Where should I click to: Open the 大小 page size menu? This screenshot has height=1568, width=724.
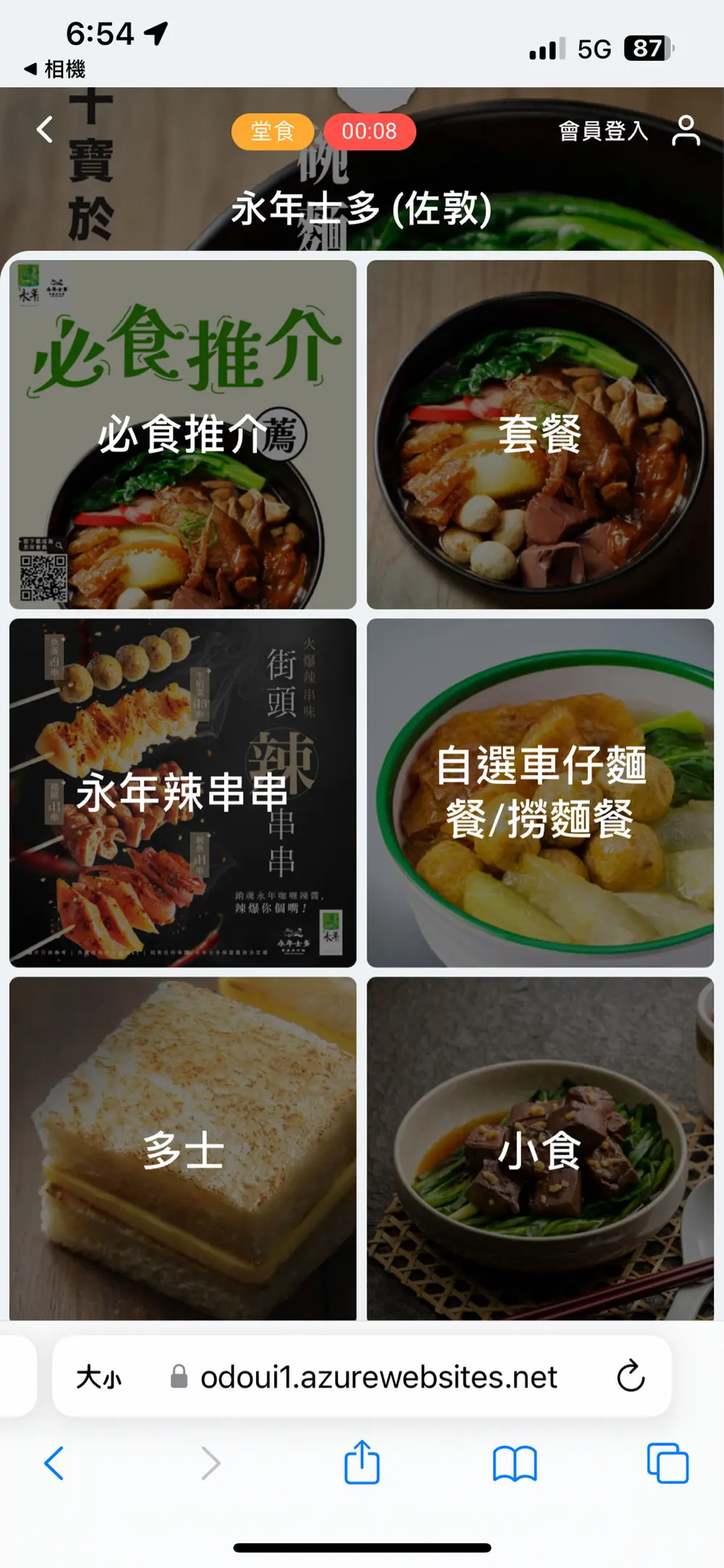point(99,1377)
